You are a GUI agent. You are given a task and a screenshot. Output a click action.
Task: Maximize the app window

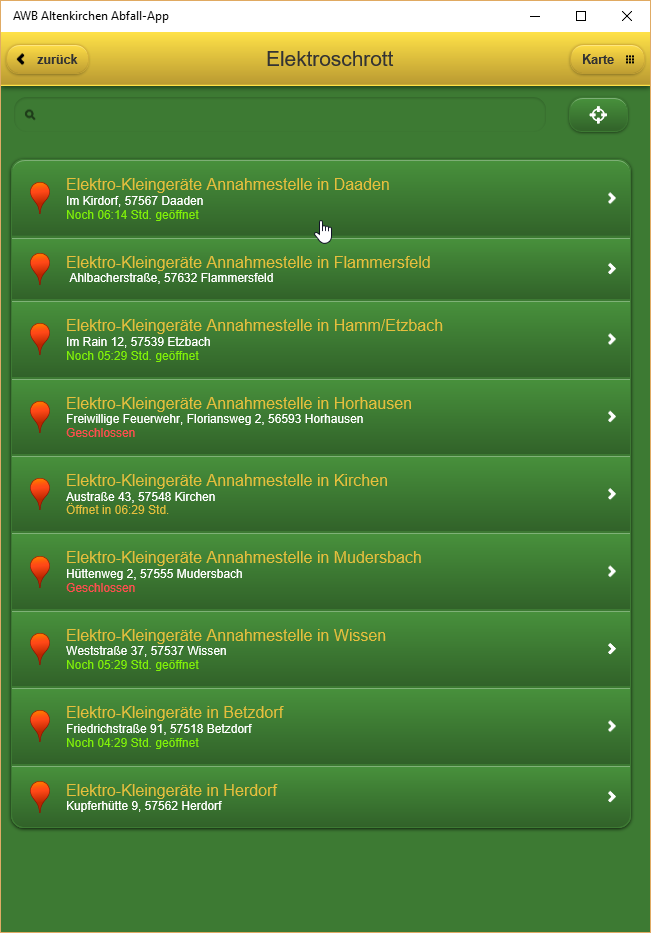[x=581, y=16]
